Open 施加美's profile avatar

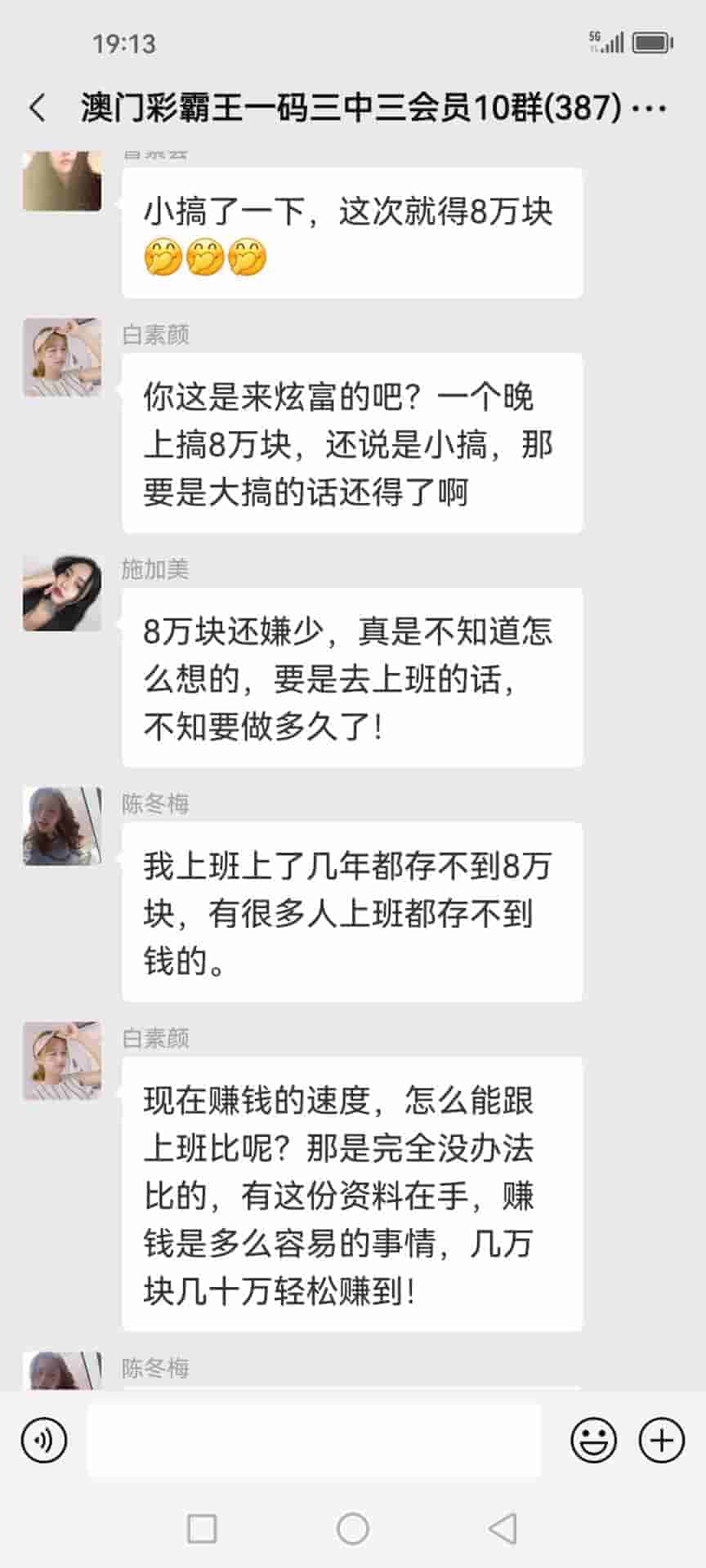pyautogui.click(x=62, y=593)
